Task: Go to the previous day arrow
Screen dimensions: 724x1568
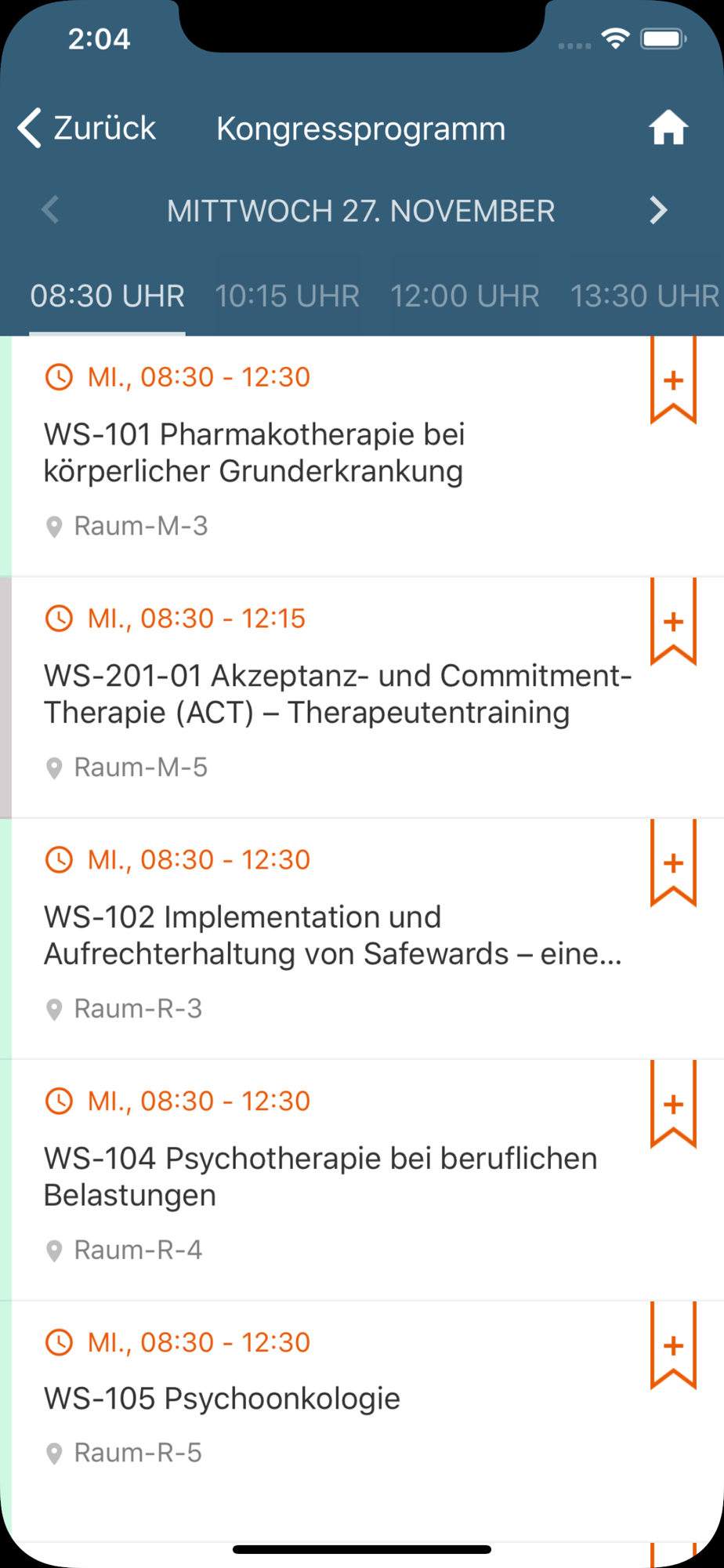Action: [x=50, y=210]
